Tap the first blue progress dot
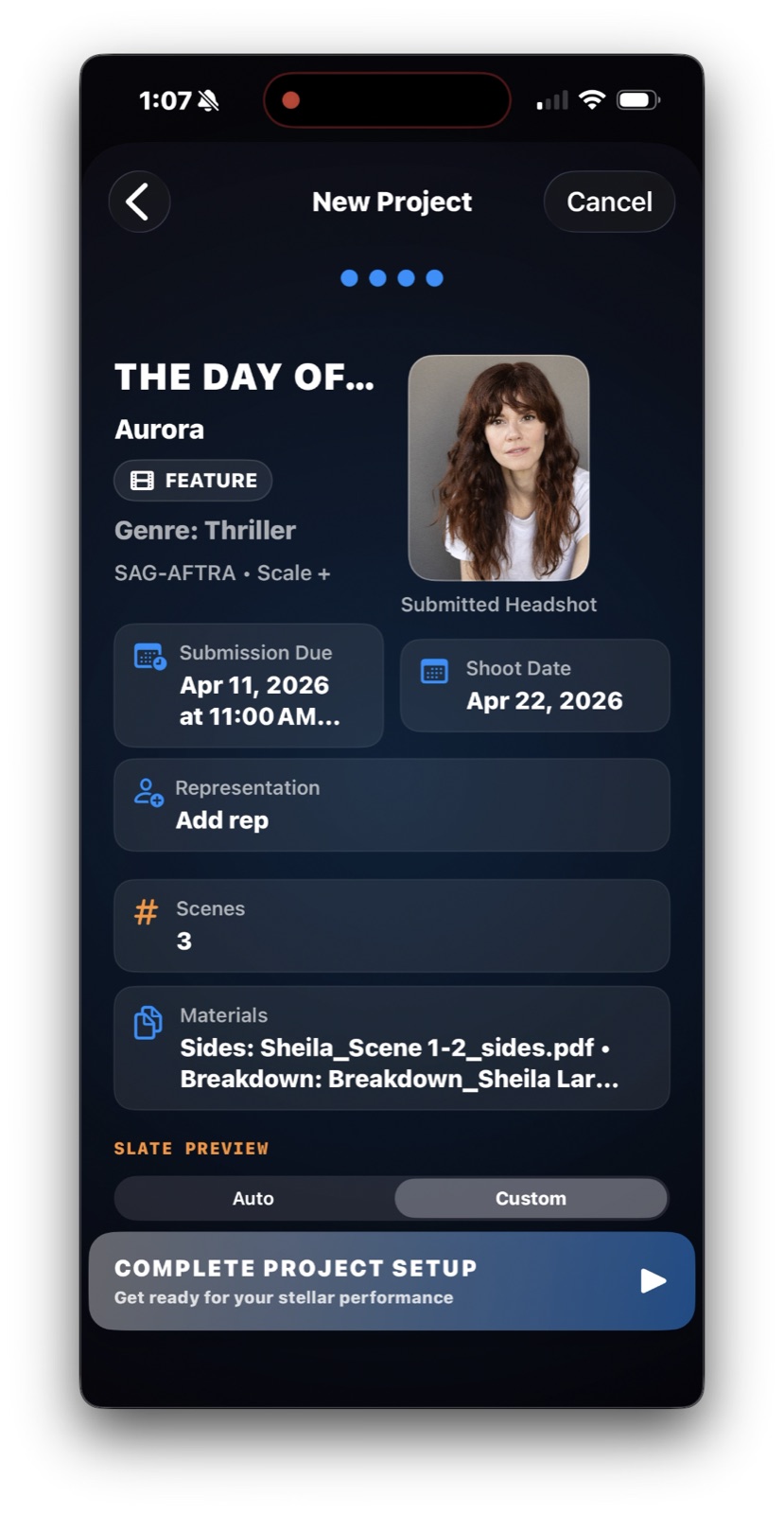 pyautogui.click(x=349, y=277)
